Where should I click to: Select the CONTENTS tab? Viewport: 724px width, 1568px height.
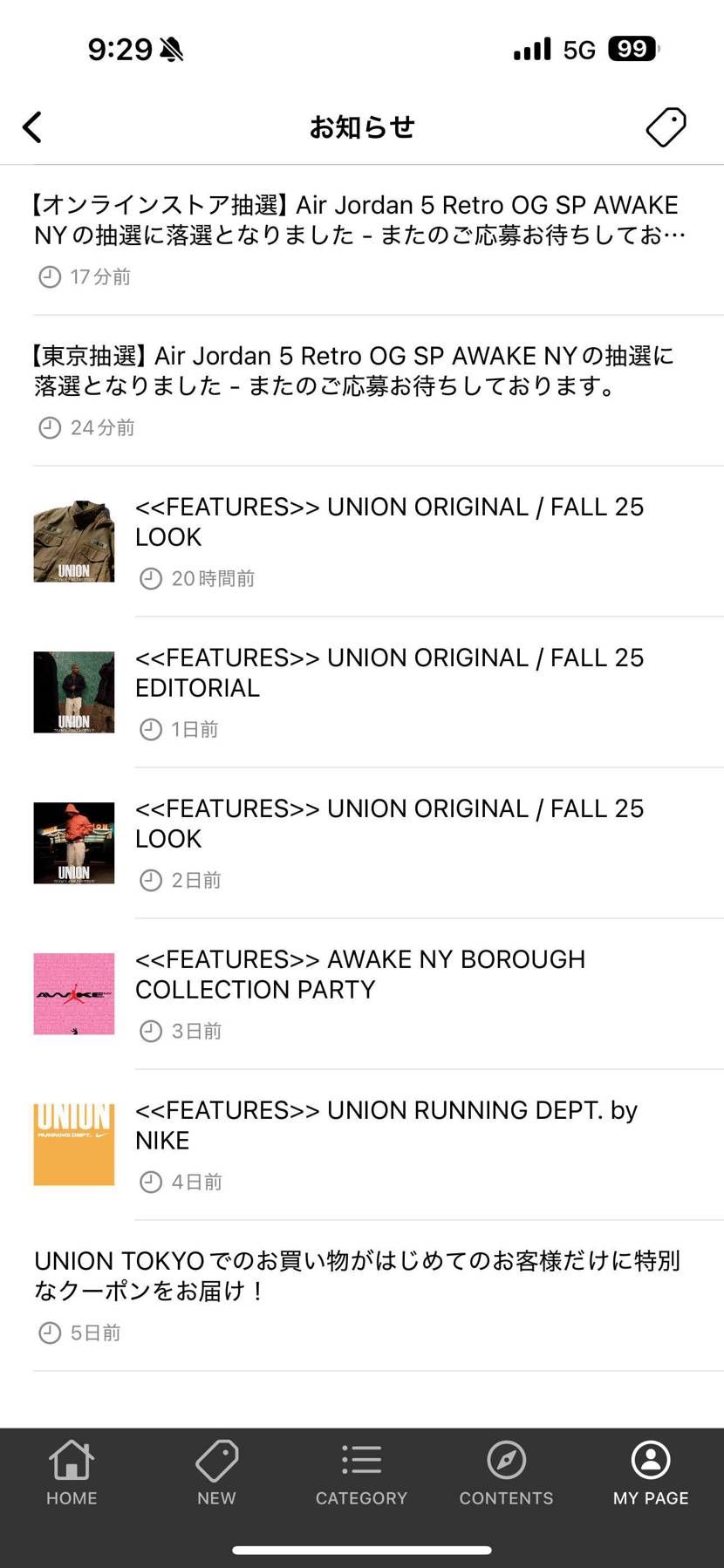pos(506,1474)
